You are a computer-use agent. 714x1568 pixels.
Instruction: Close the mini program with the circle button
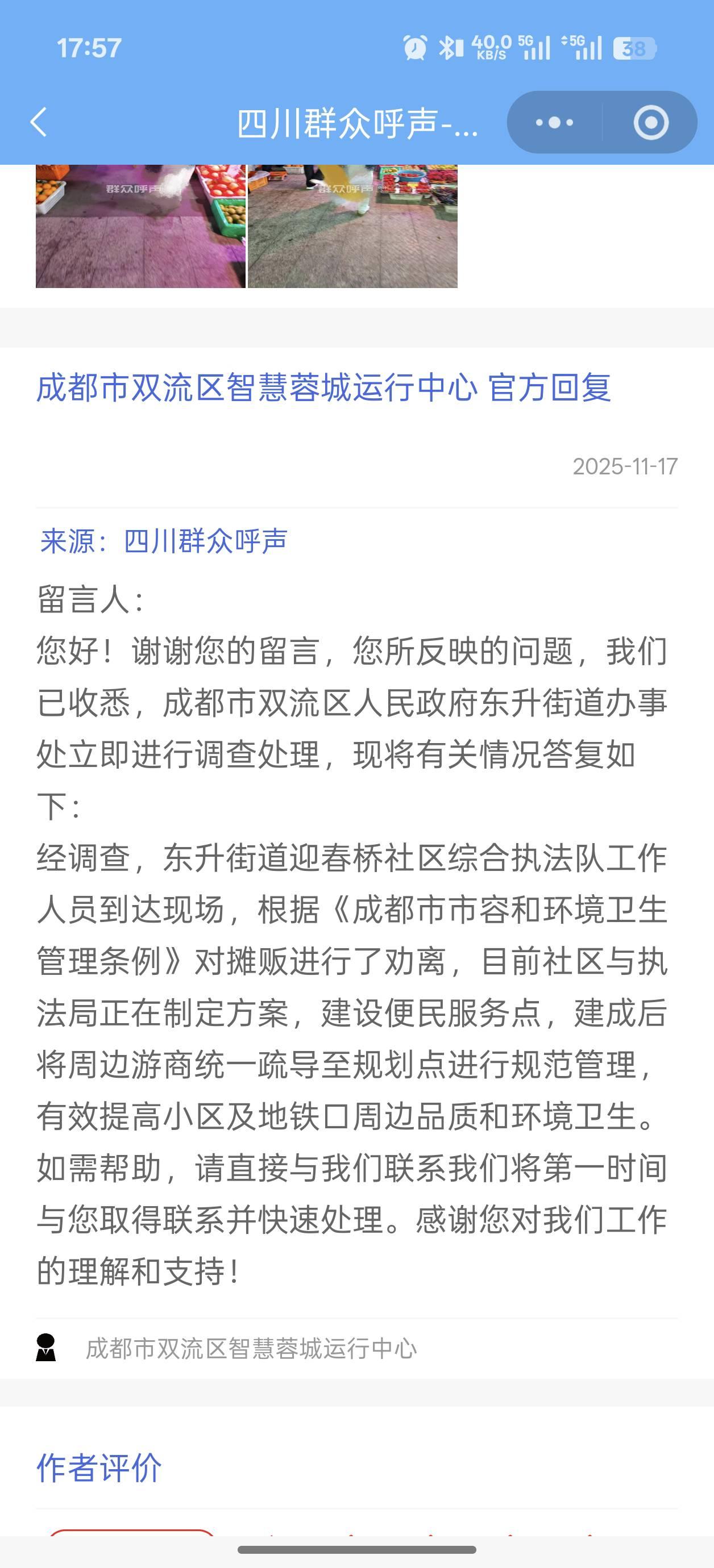point(651,122)
